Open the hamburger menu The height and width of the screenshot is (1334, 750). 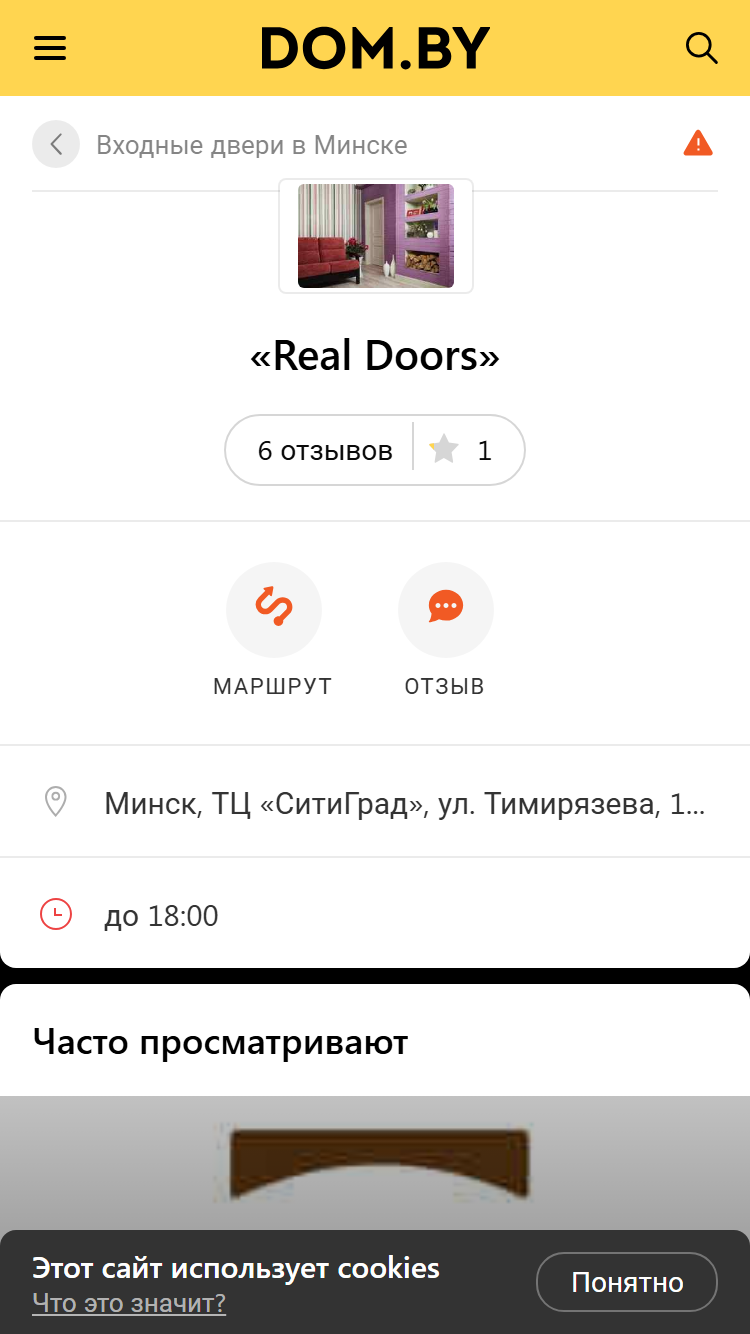click(x=50, y=48)
